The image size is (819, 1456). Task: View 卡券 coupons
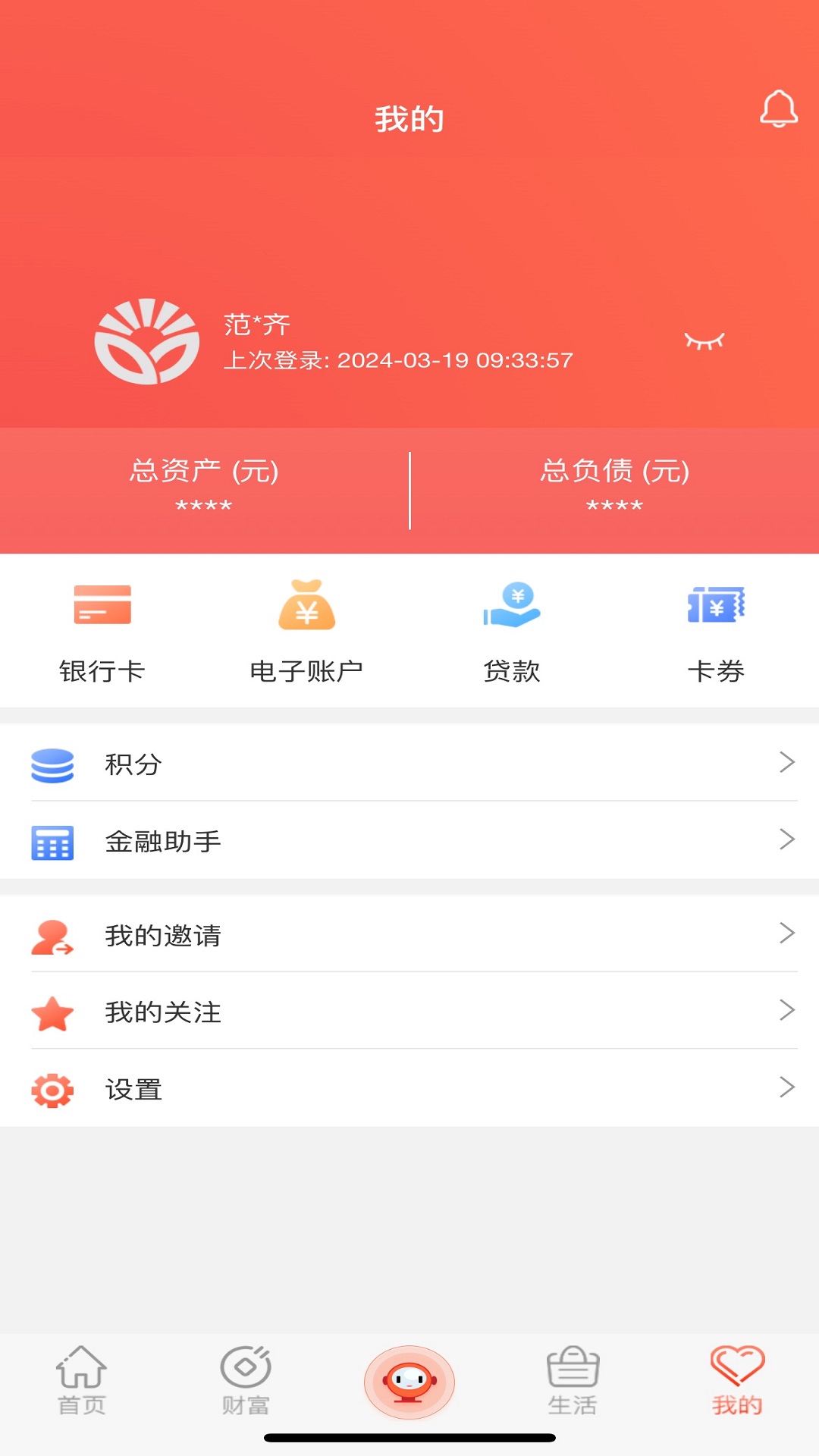pos(716,630)
